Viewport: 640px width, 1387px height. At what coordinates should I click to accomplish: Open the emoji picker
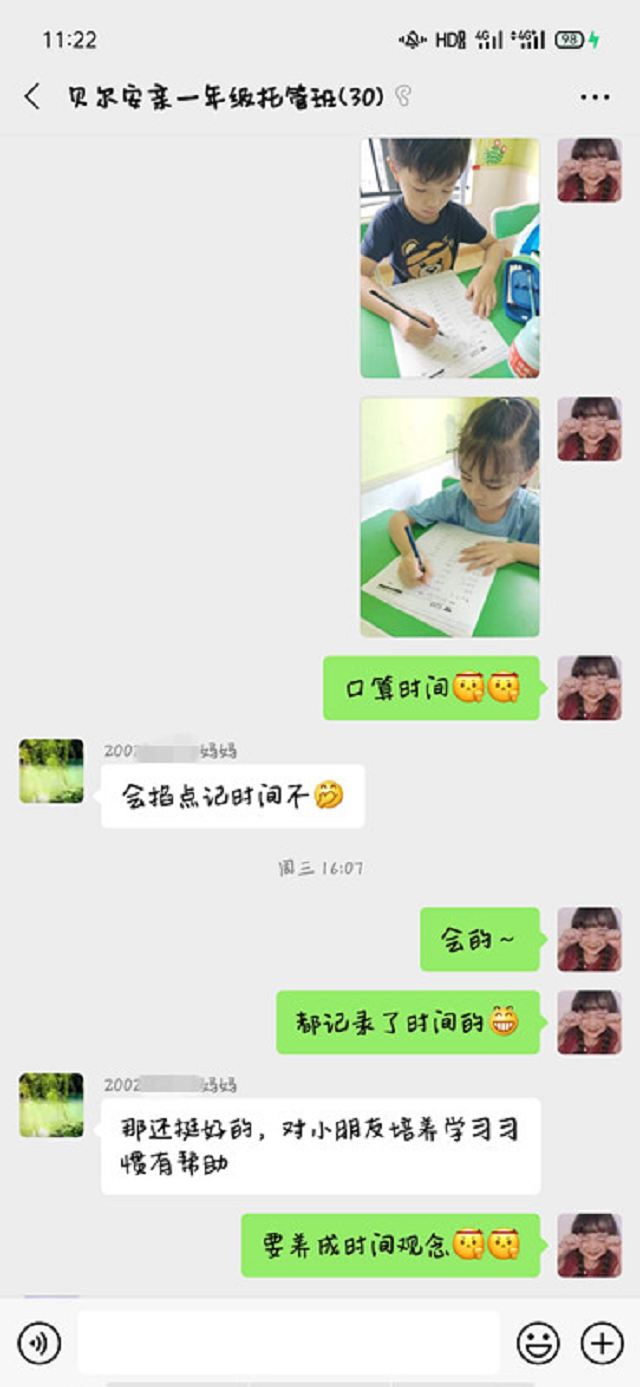[538, 1343]
